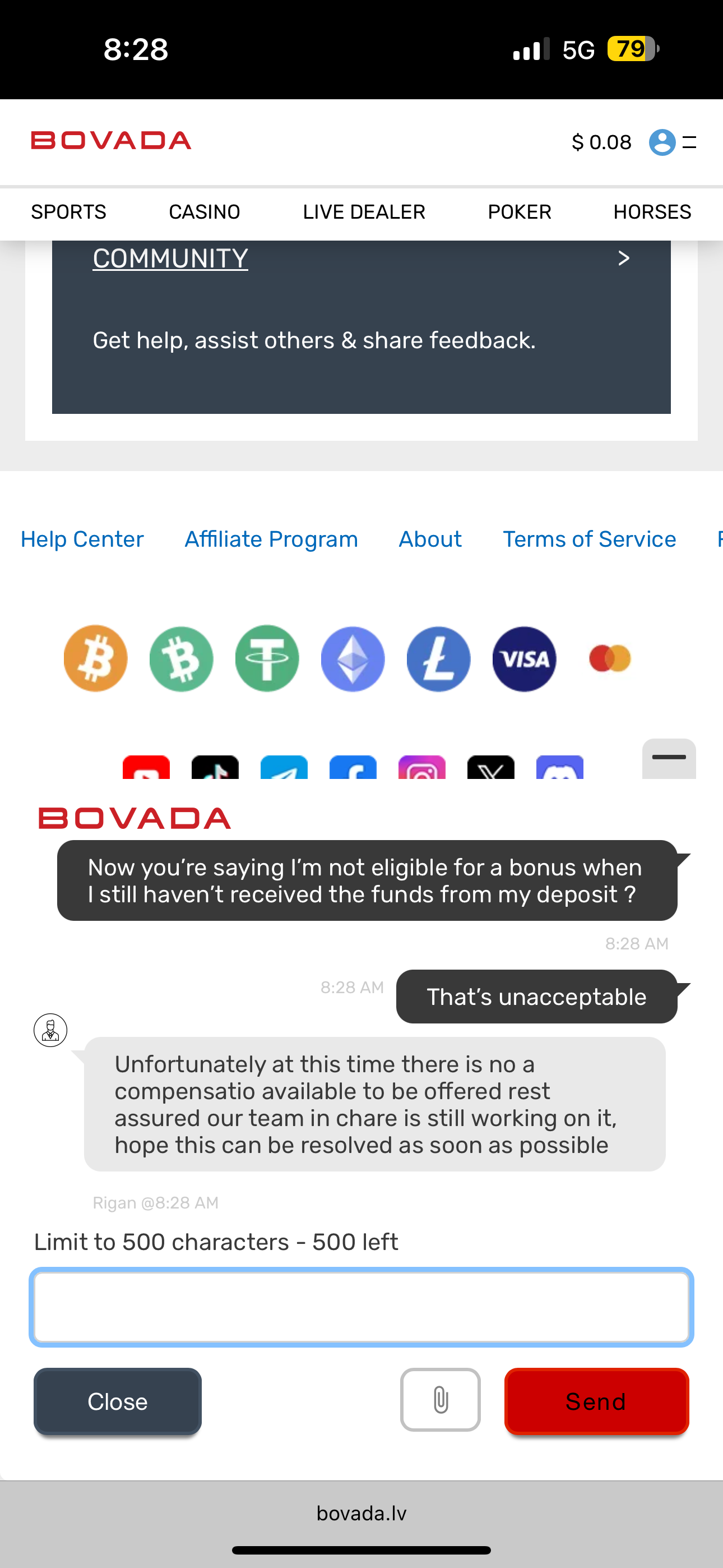
Task: Open the Horses section
Action: [x=652, y=212]
